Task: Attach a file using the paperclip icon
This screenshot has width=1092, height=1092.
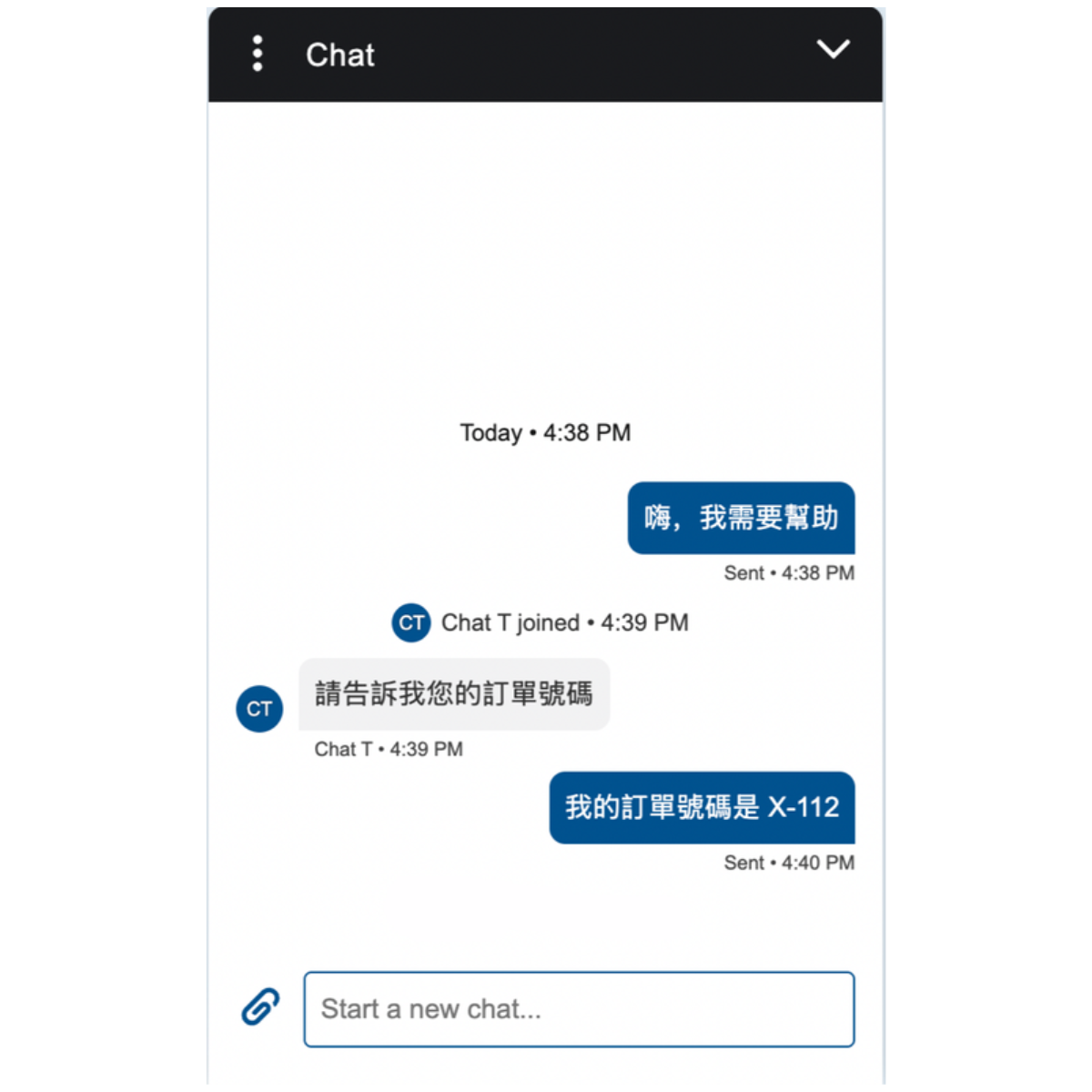Action: tap(260, 1007)
